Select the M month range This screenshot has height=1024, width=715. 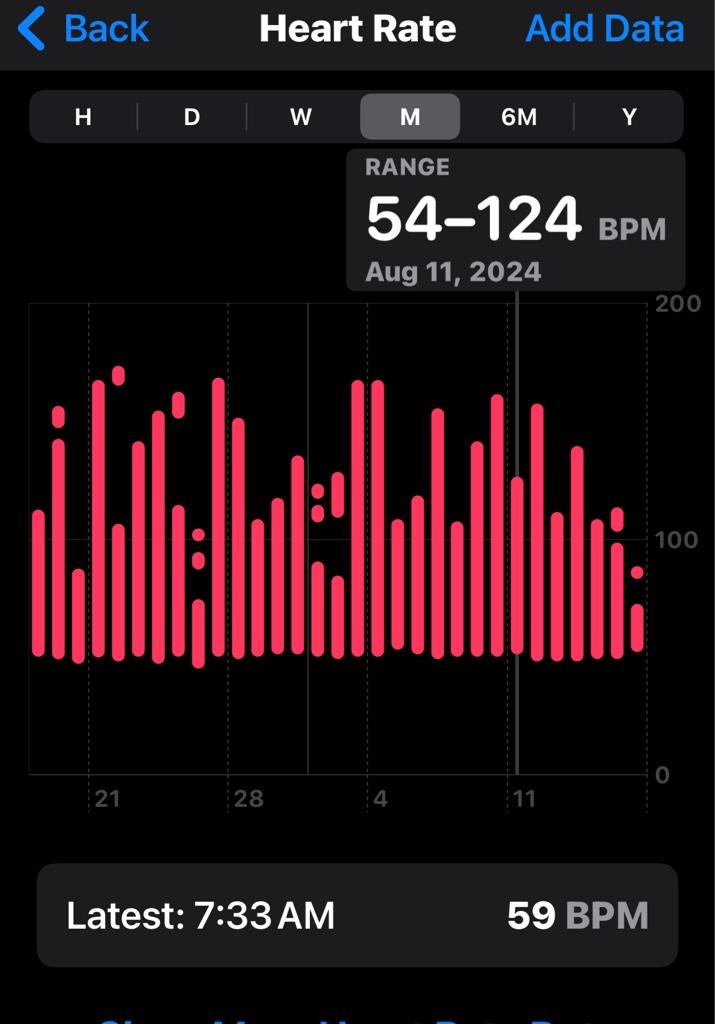click(410, 117)
